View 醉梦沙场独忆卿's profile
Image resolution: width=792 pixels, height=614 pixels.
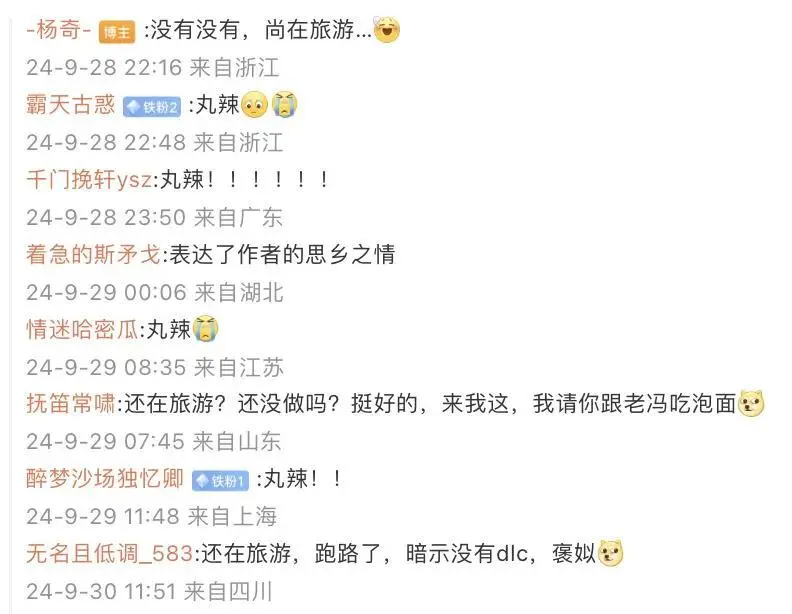[104, 479]
